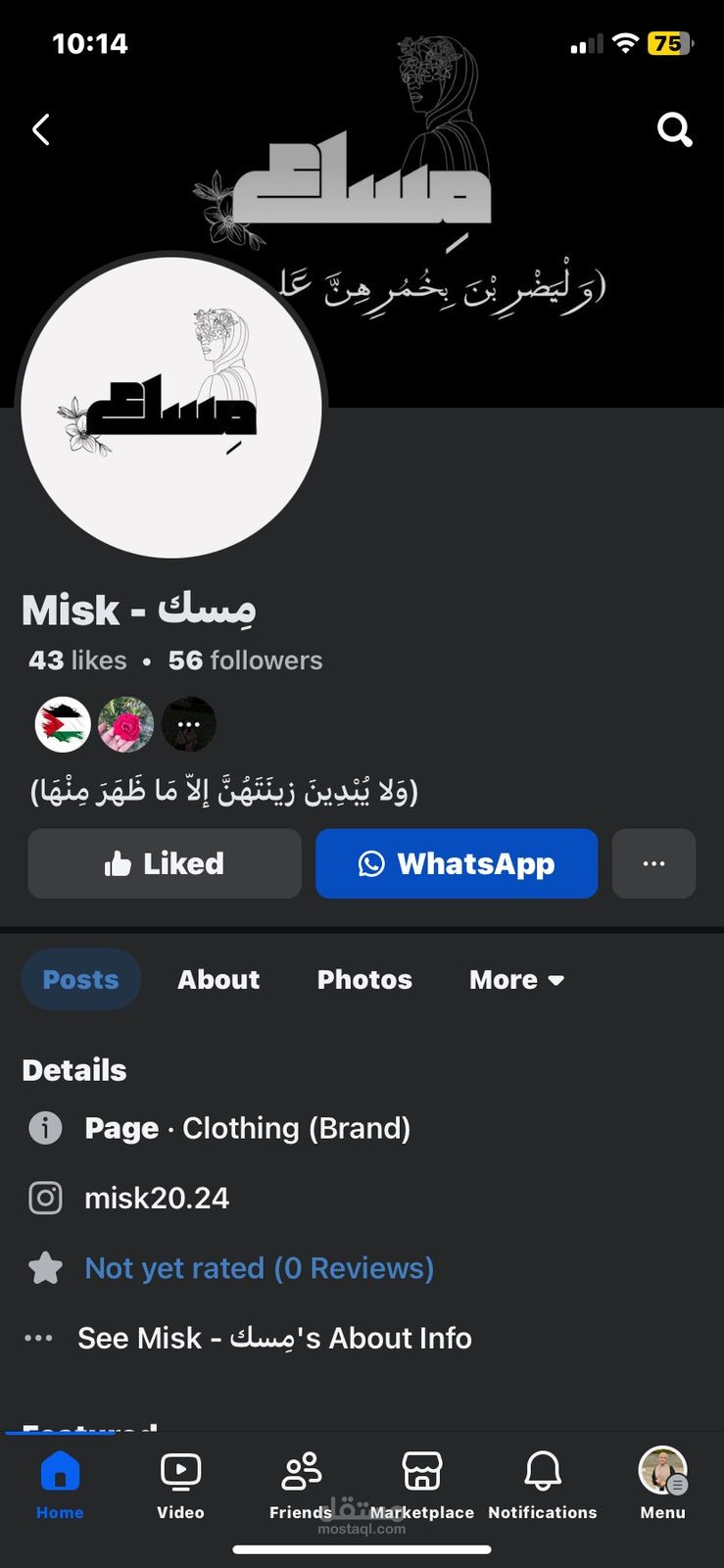Go to Home in bottom navigation

coord(60,1484)
